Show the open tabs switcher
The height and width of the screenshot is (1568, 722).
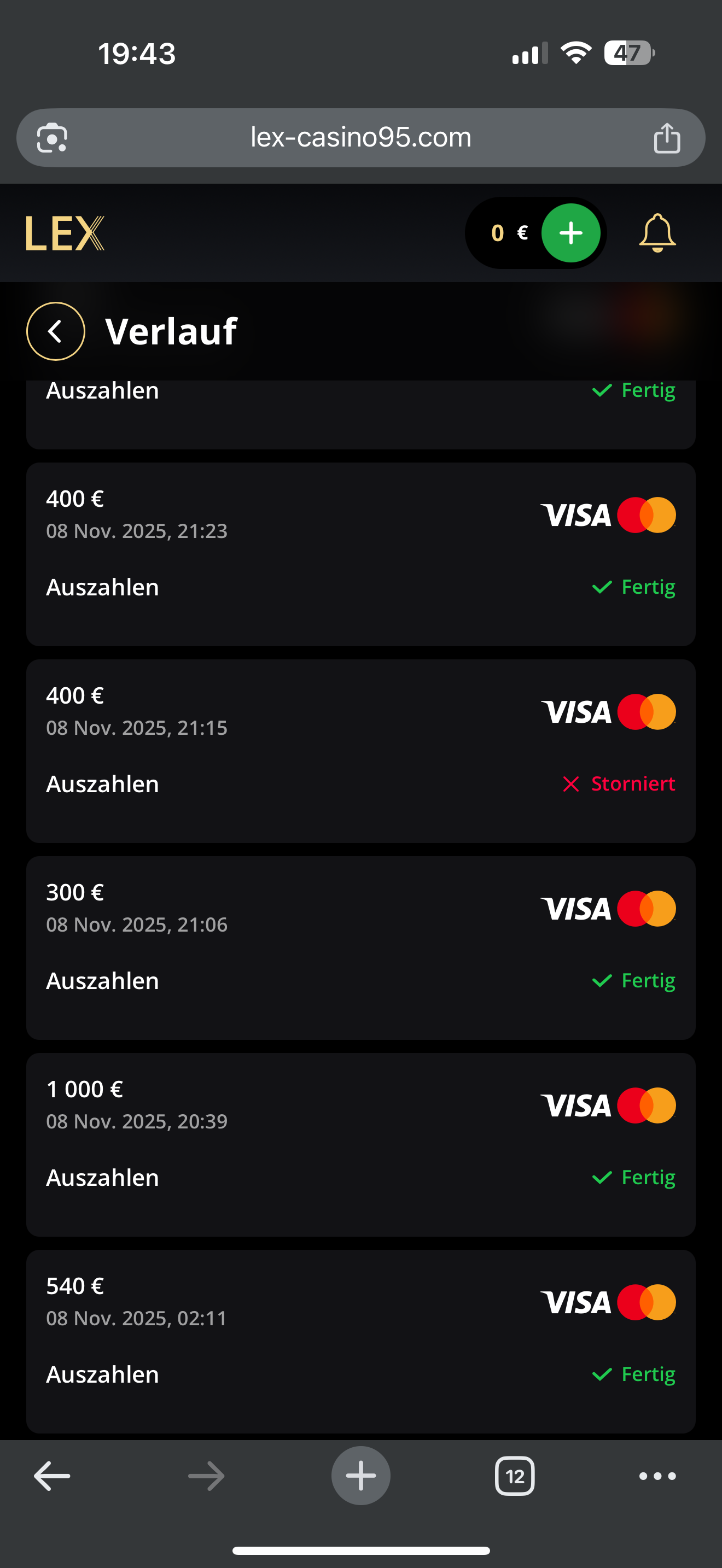point(514,1476)
